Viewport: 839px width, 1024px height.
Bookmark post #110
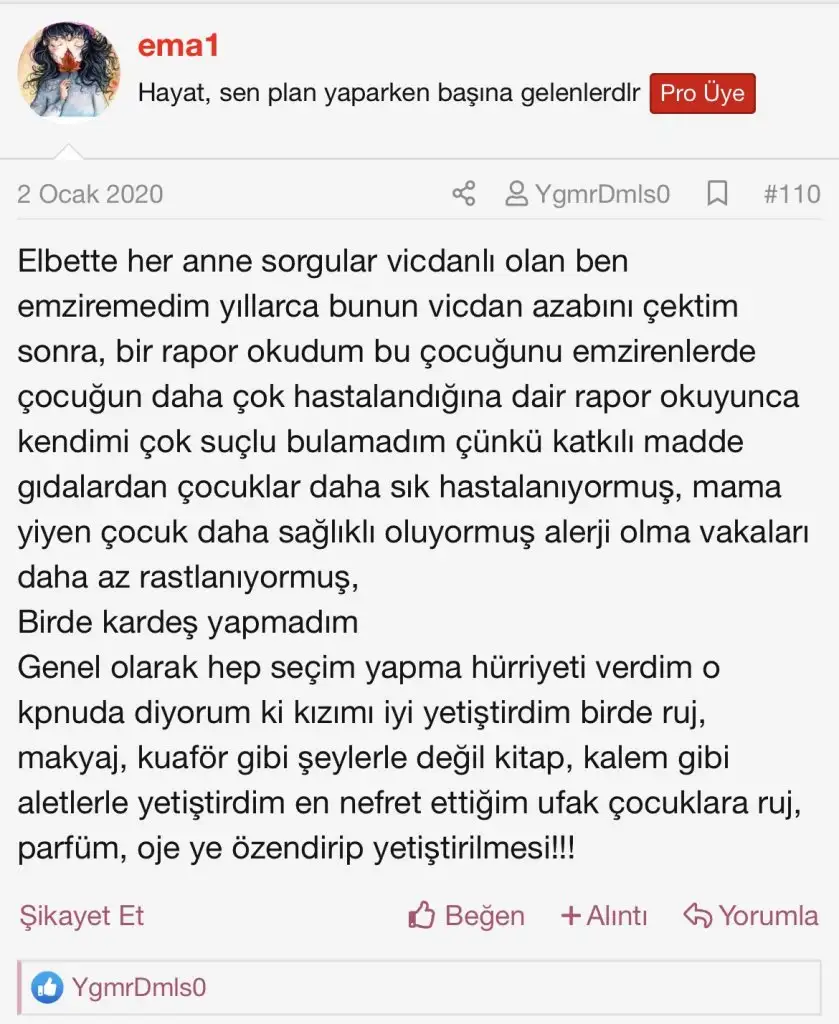[x=717, y=193]
